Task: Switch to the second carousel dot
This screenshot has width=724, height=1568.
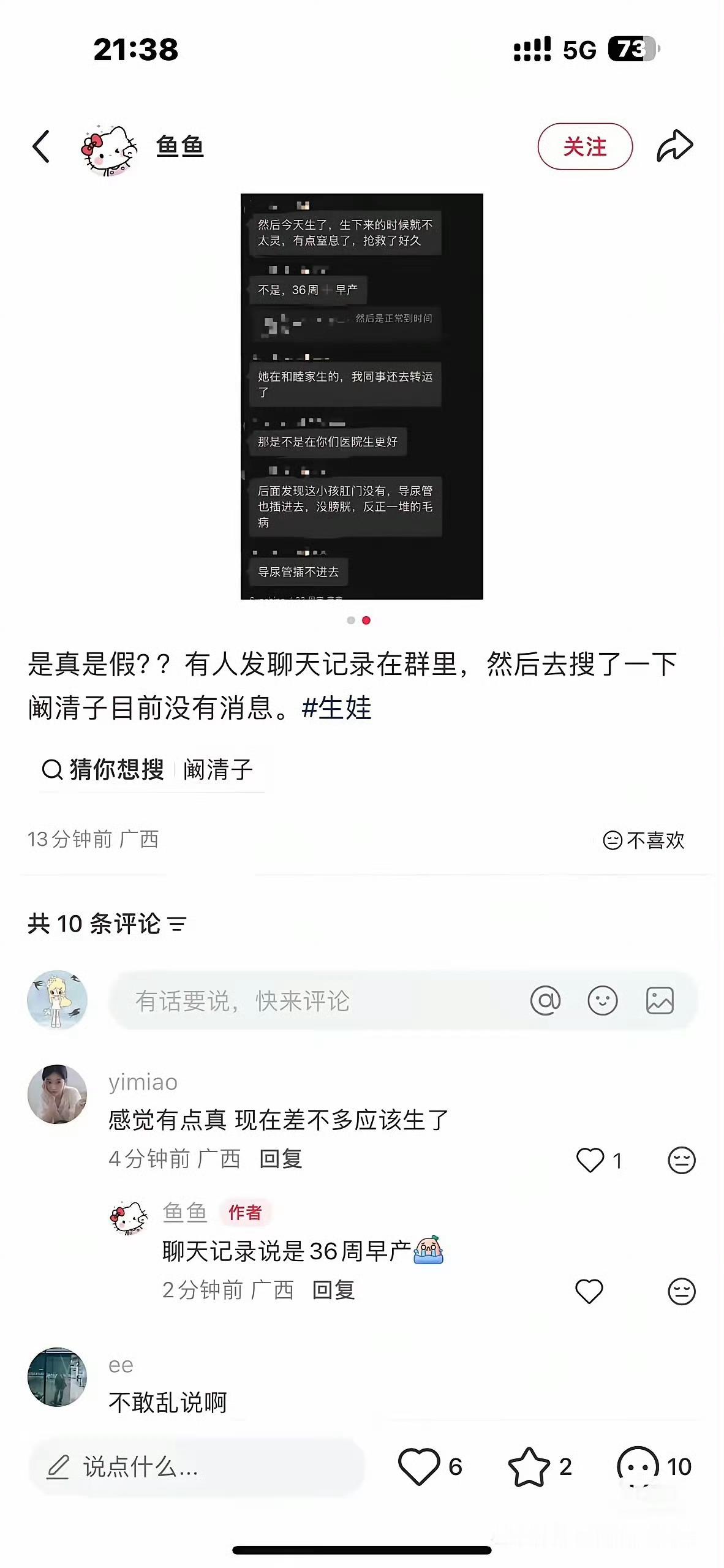Action: coord(367,620)
